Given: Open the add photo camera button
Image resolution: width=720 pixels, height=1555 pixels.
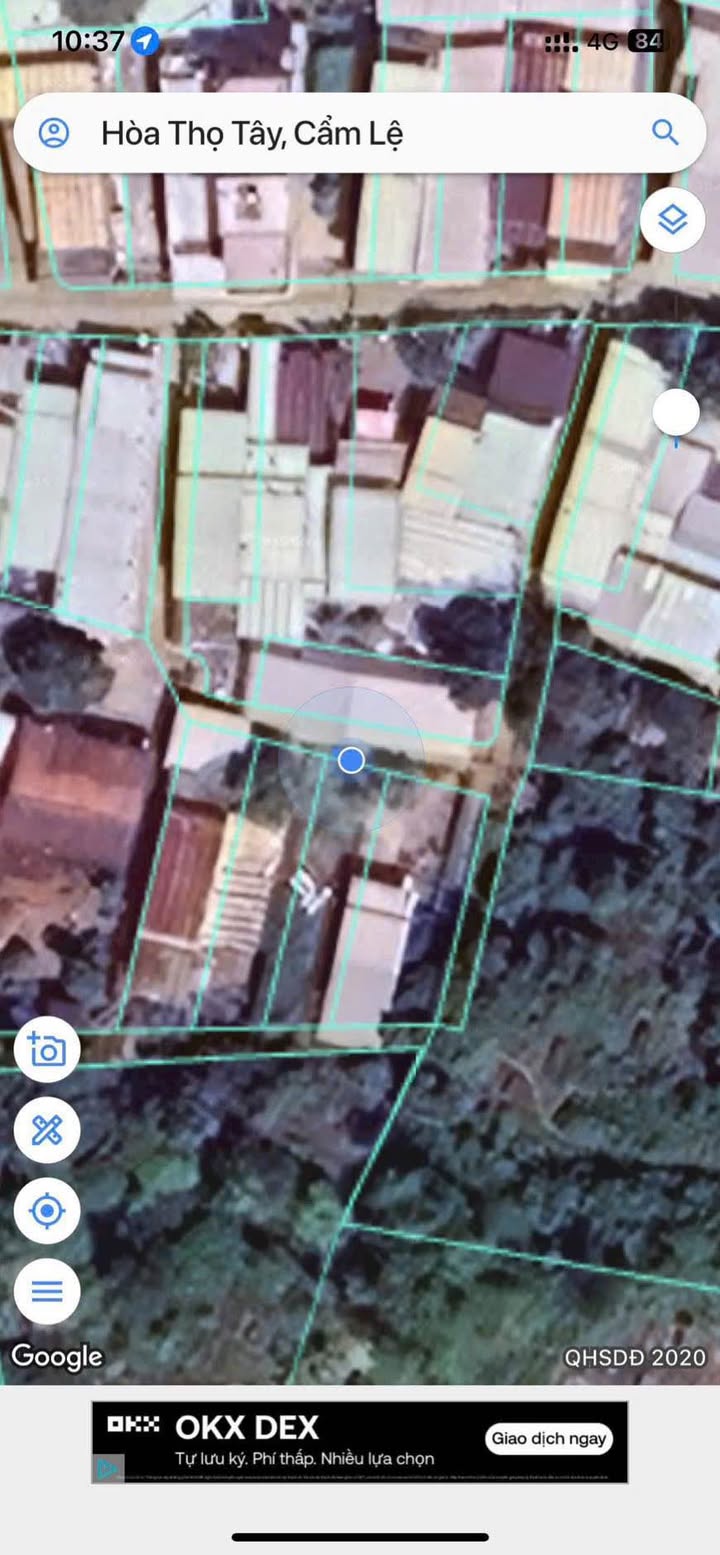Looking at the screenshot, I should [47, 1050].
